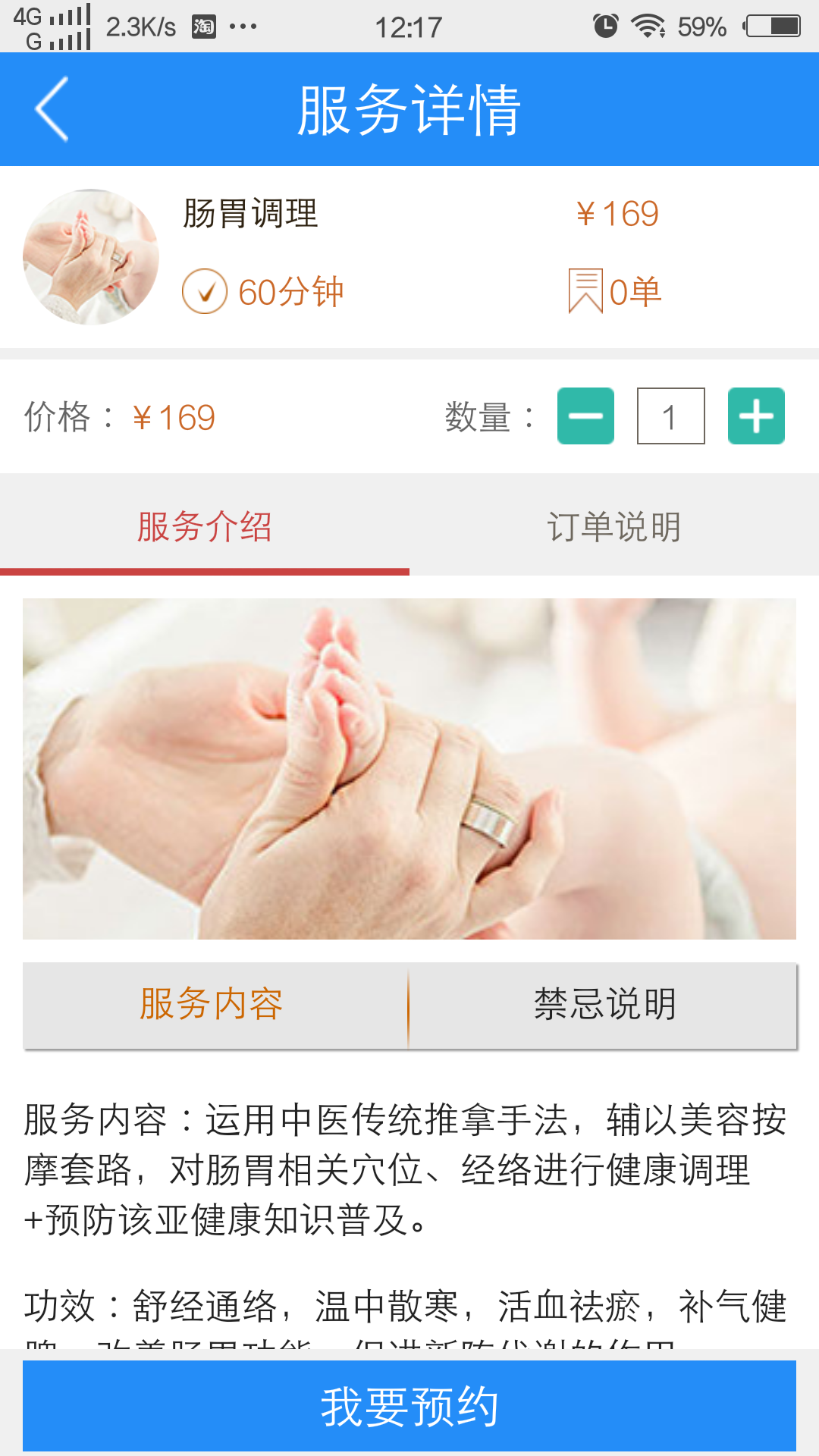Image resolution: width=819 pixels, height=1456 pixels.
Task: Book now with 我要预约 button
Action: pos(409,1405)
